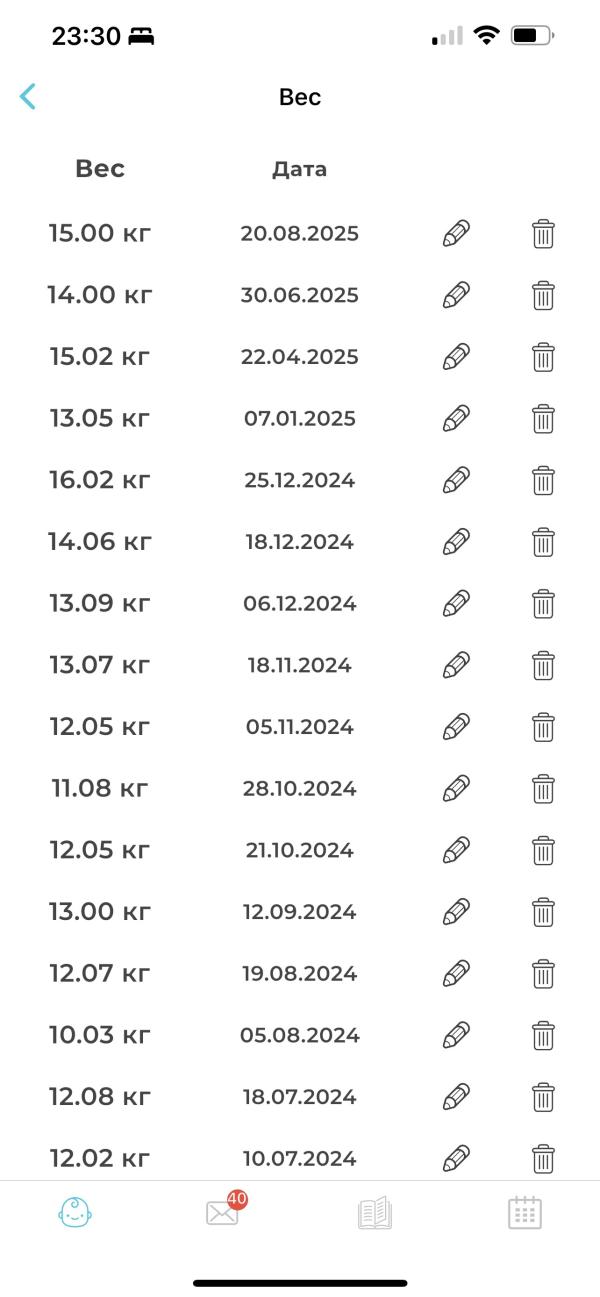Edit the 15.00 кг entry from 20.08.2025
Image resolution: width=600 pixels, height=1297 pixels.
coord(456,234)
